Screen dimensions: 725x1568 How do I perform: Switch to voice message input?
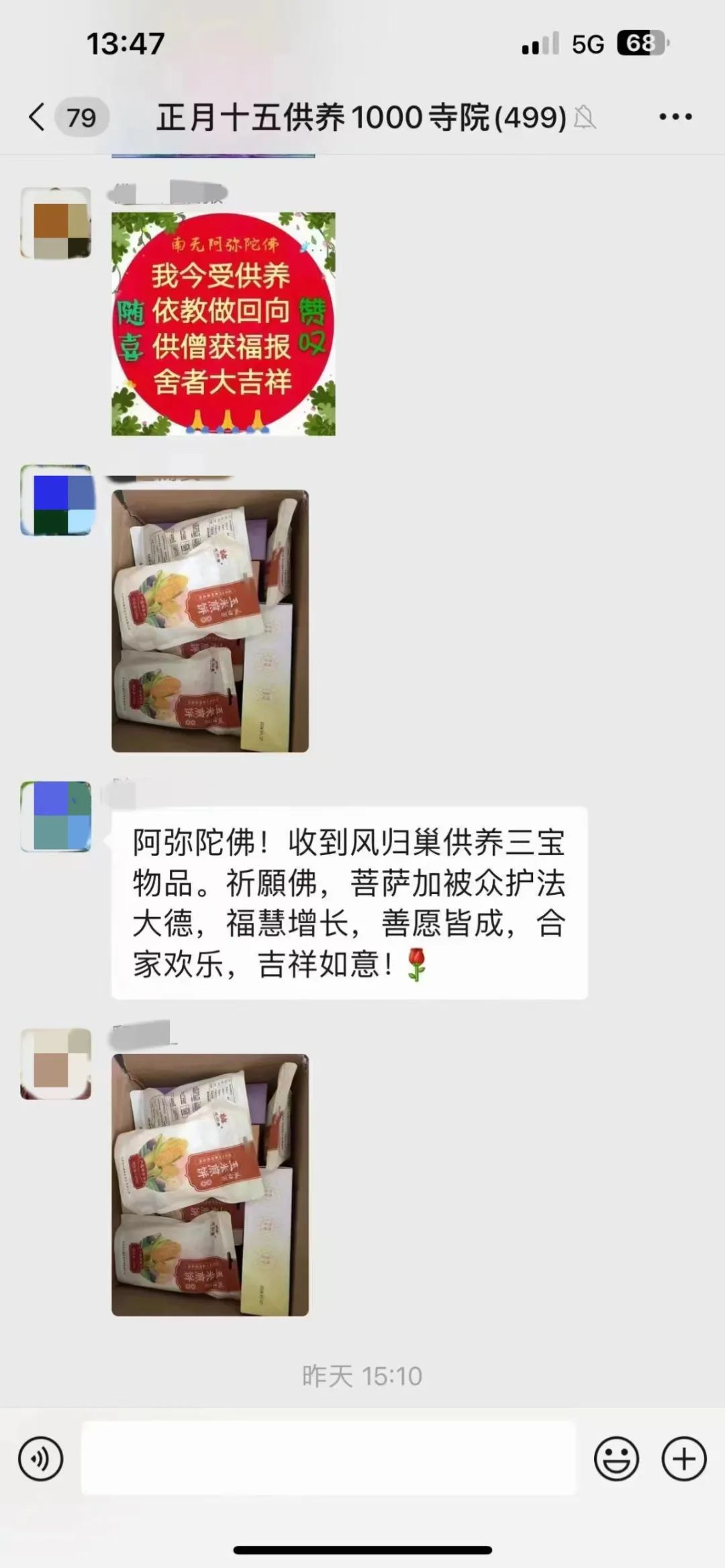[40, 1459]
